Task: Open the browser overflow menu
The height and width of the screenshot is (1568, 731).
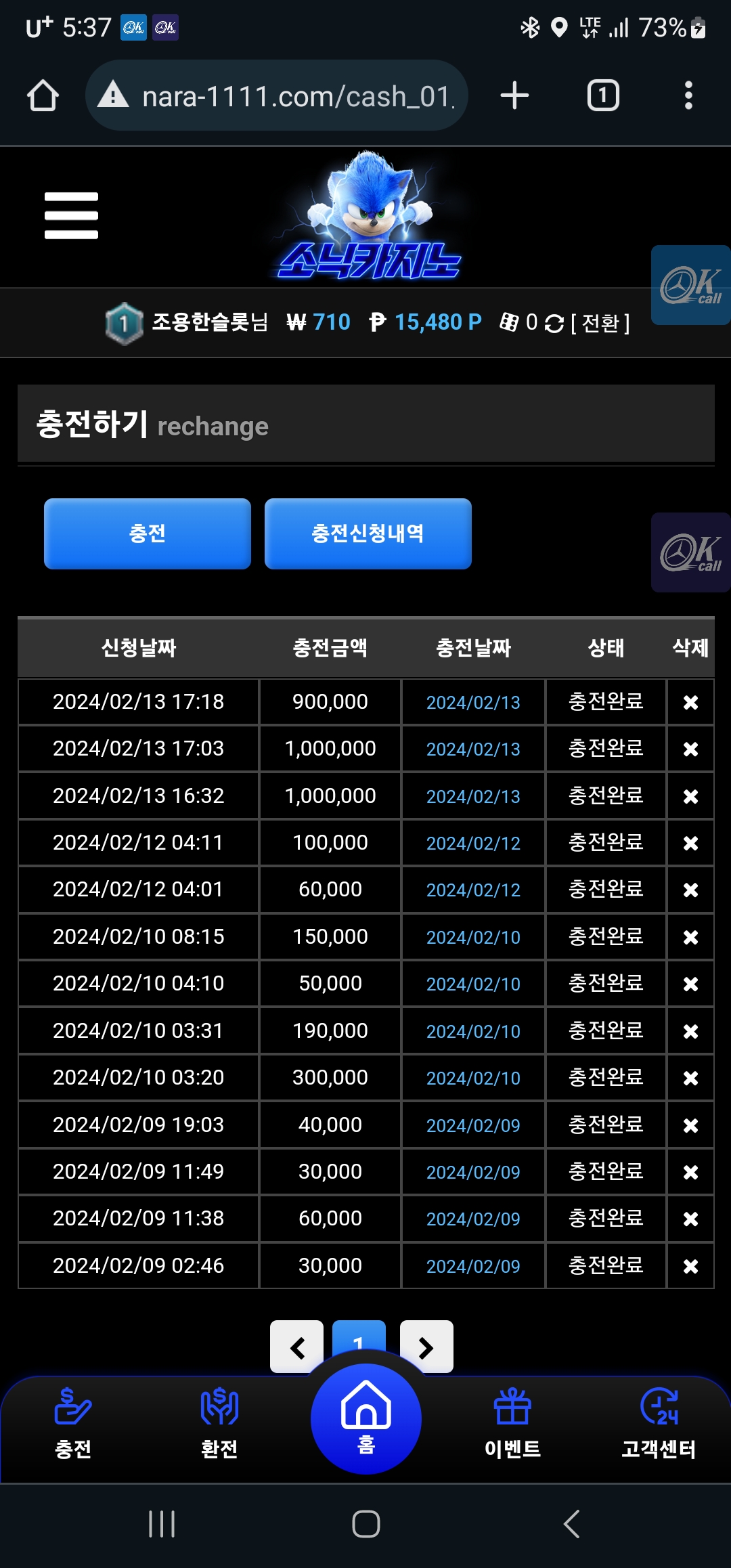Action: pos(688,95)
